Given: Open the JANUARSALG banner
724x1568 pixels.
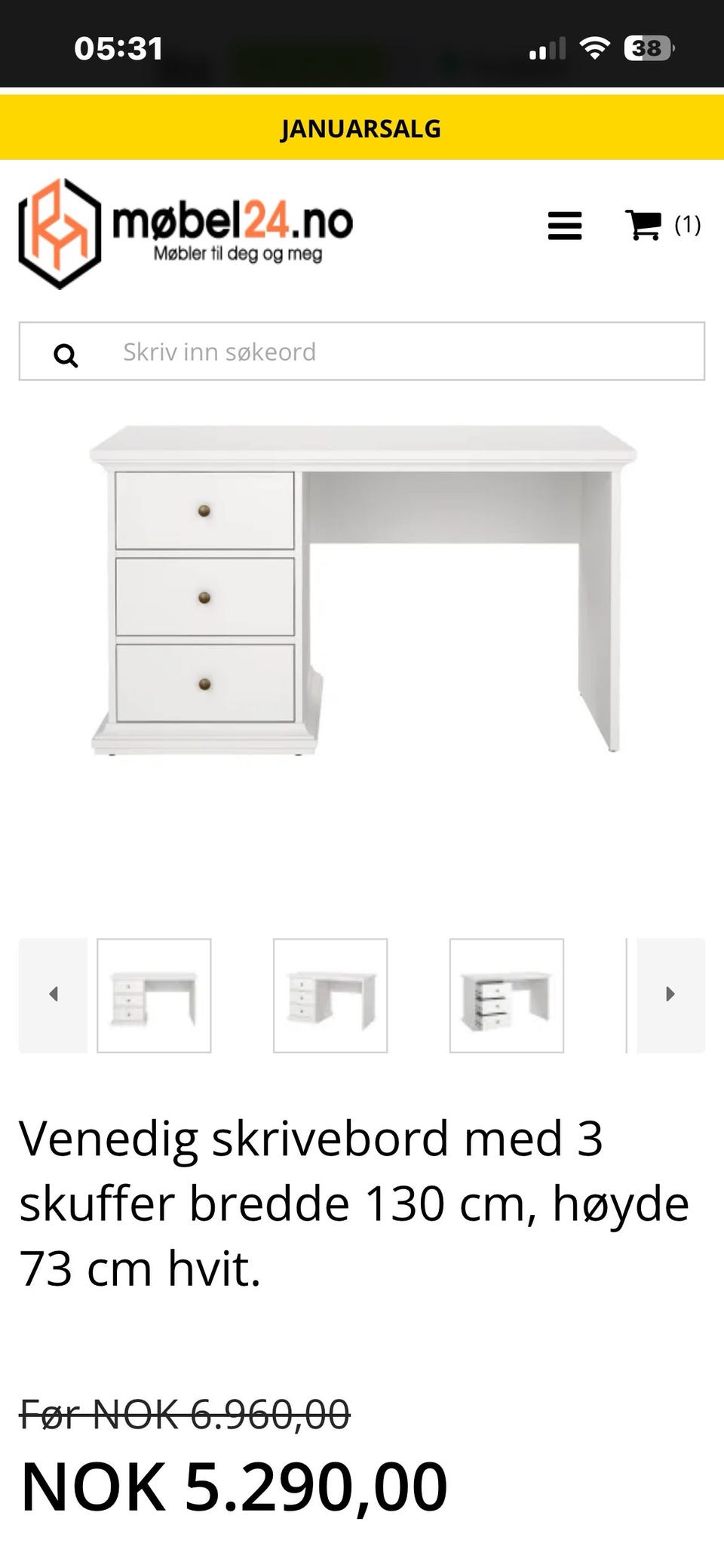Looking at the screenshot, I should (362, 128).
